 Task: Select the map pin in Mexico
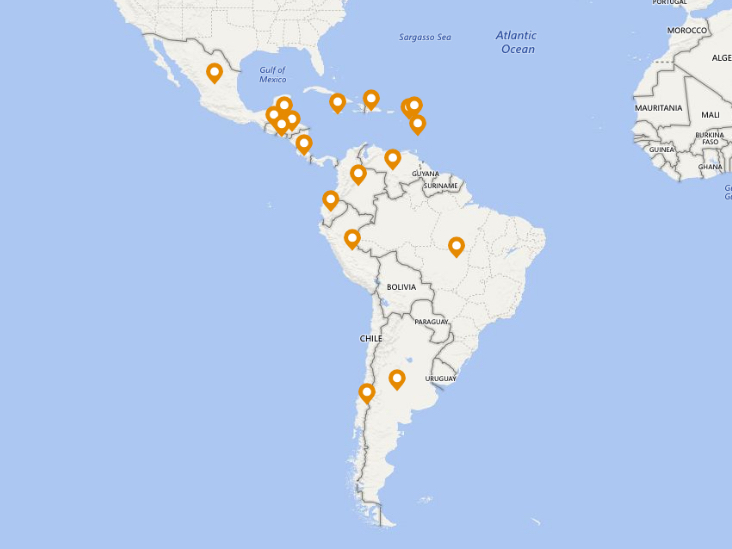214,72
